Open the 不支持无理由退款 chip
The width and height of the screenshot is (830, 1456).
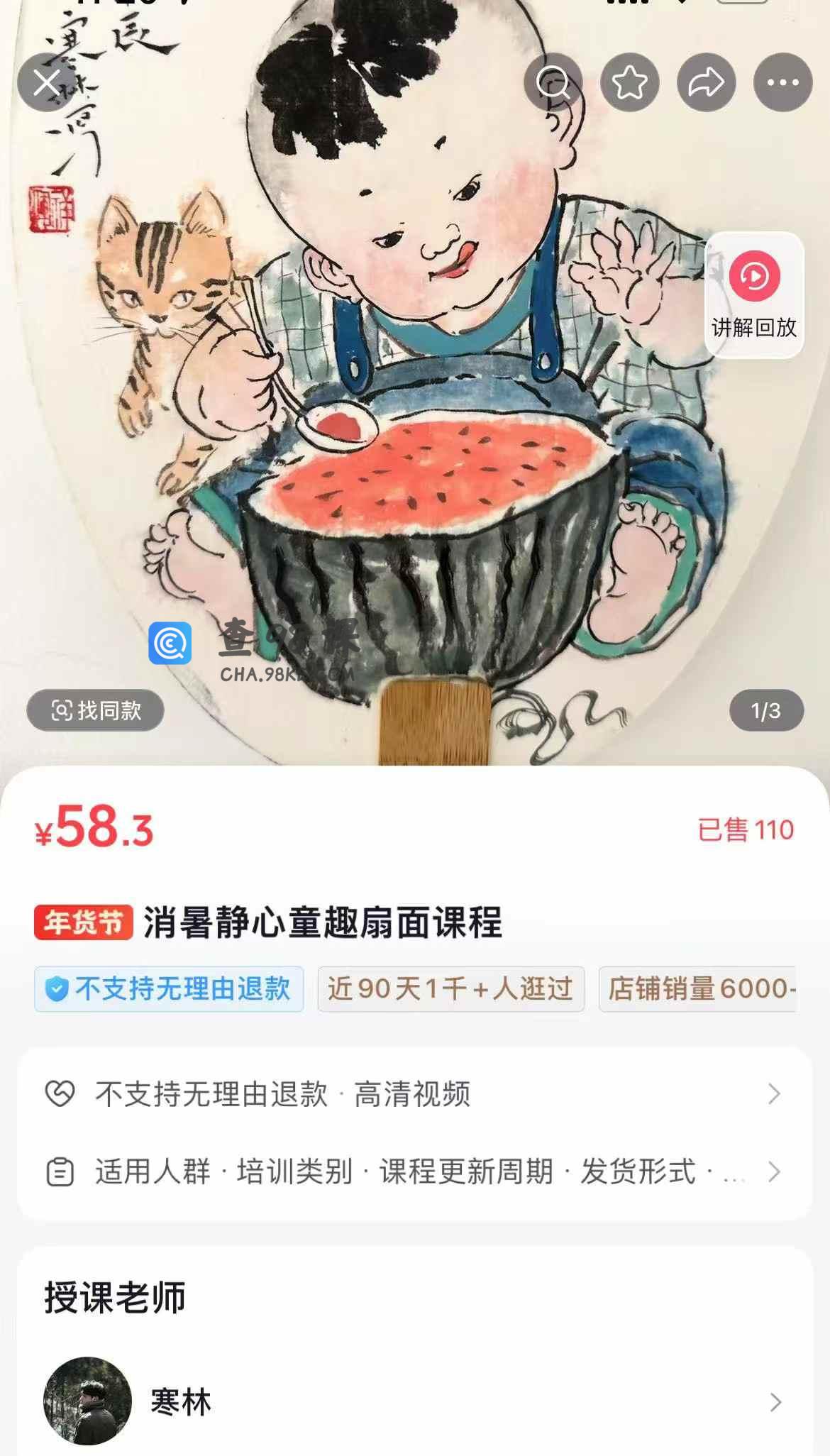169,988
